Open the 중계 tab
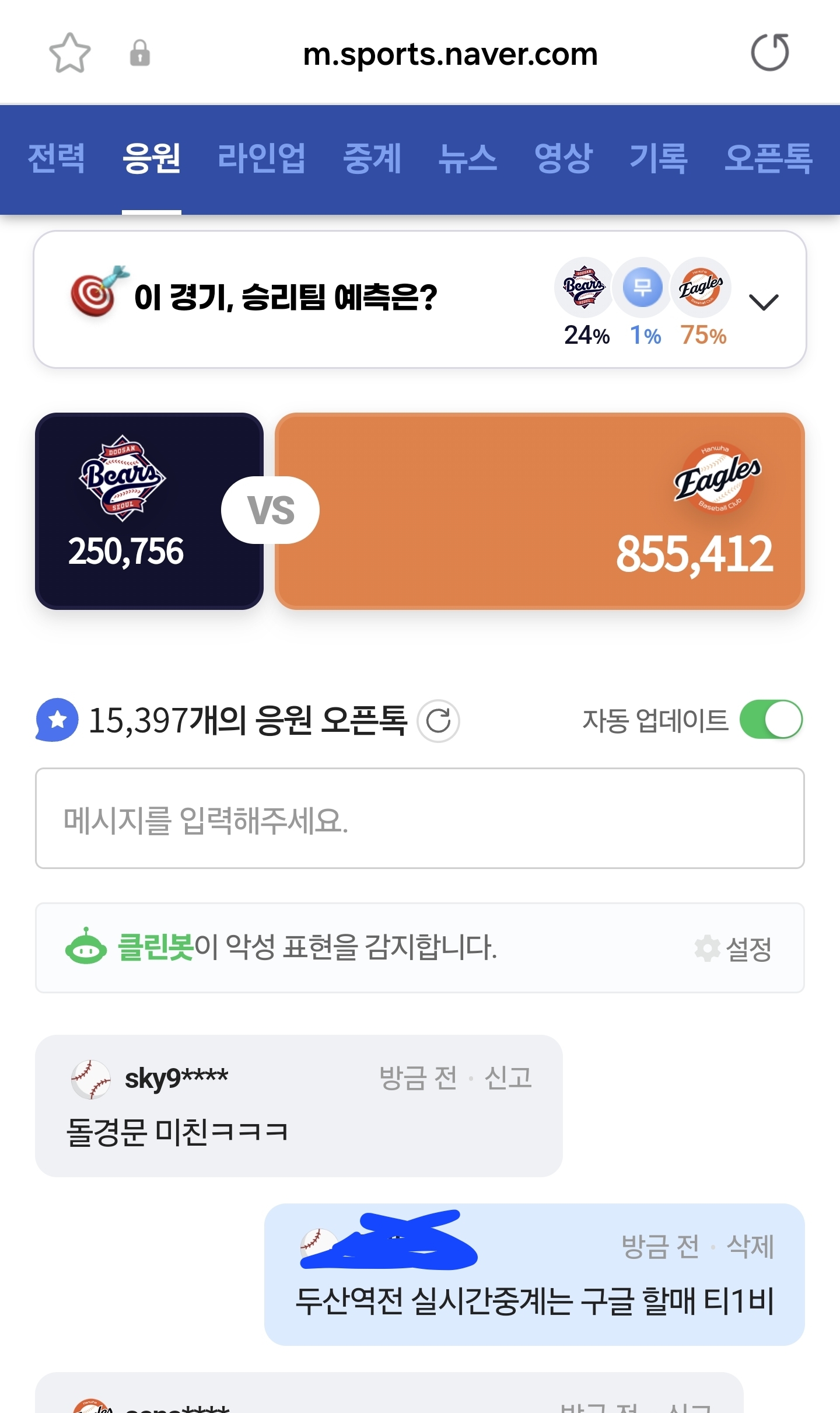 [372, 159]
